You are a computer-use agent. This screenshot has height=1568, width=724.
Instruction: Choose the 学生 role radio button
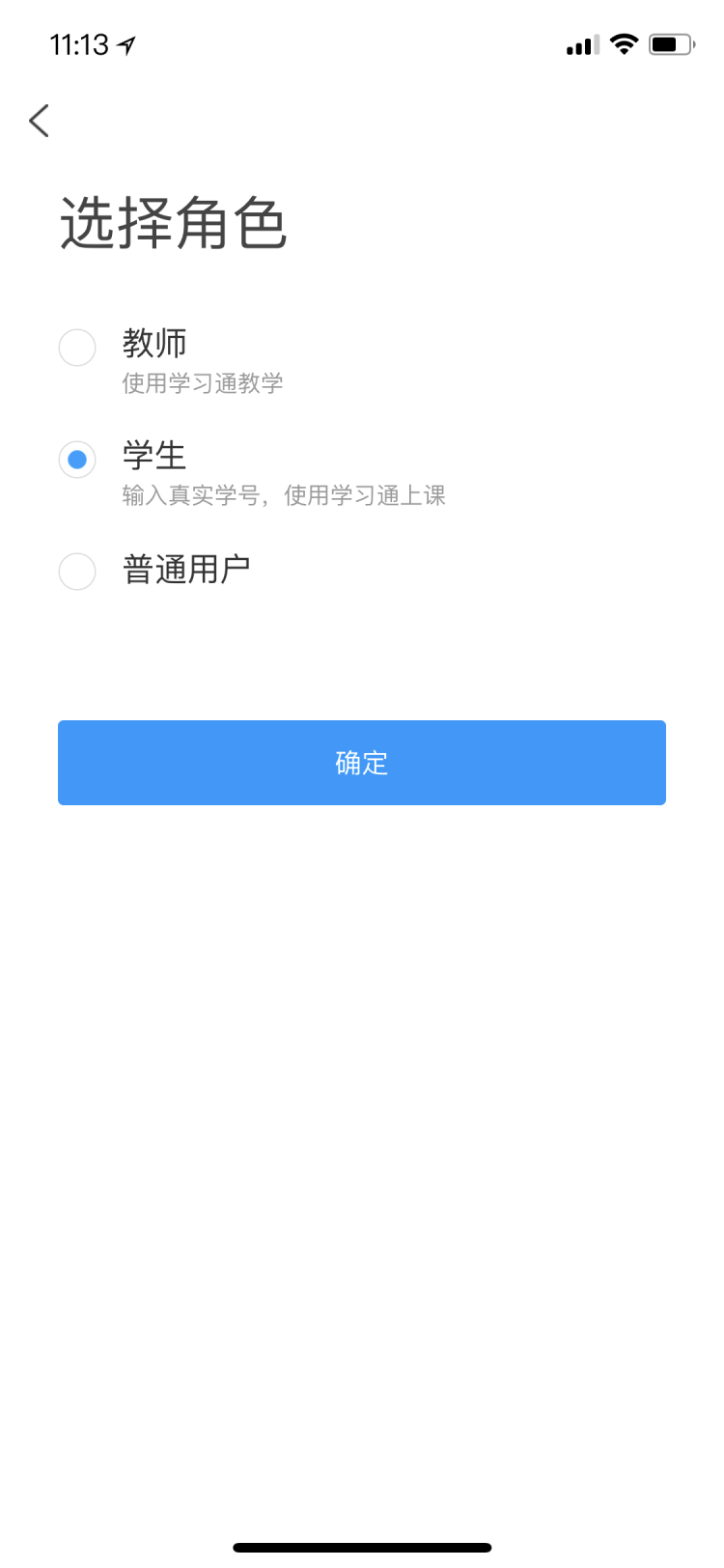click(77, 460)
